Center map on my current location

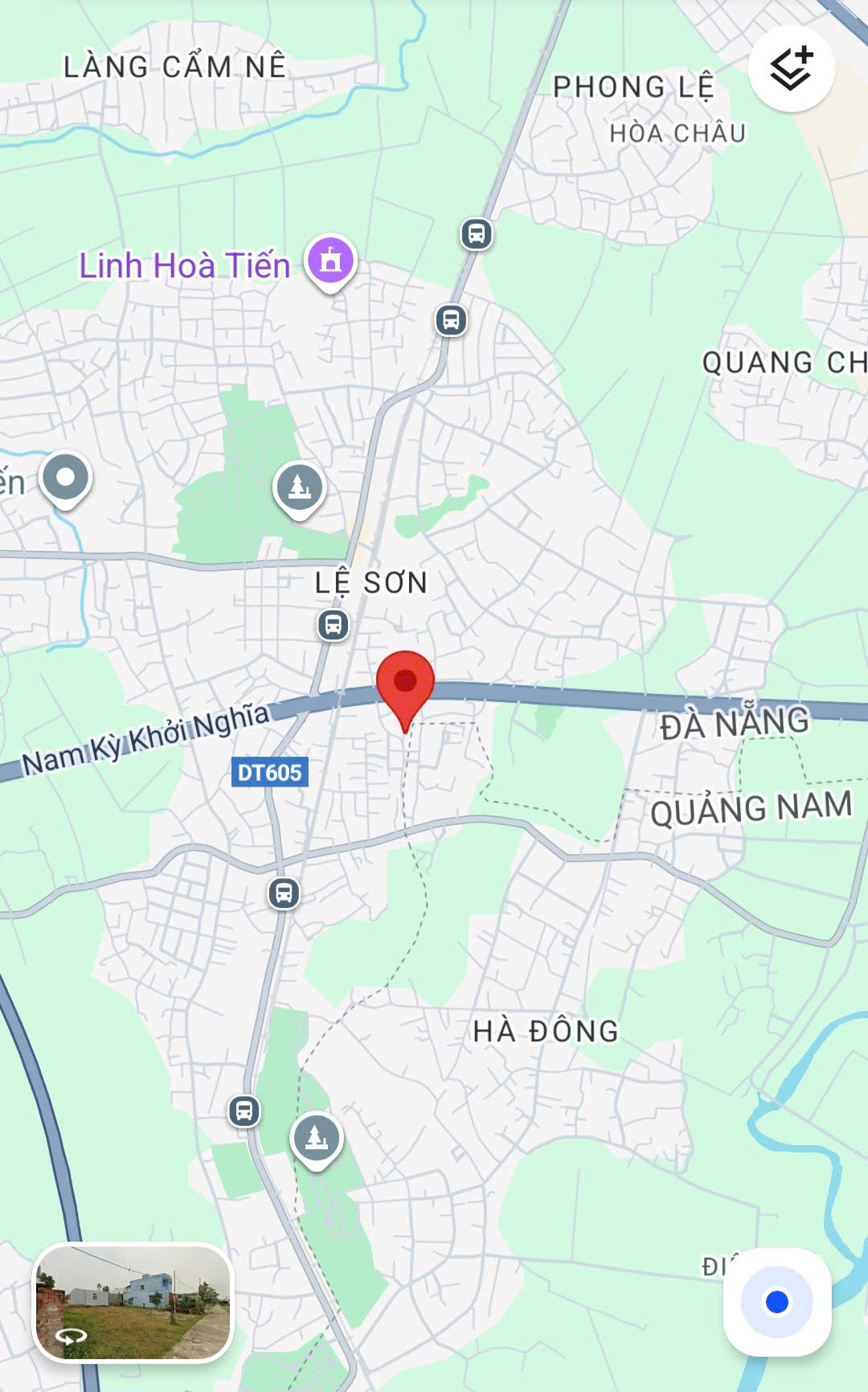pyautogui.click(x=776, y=1301)
